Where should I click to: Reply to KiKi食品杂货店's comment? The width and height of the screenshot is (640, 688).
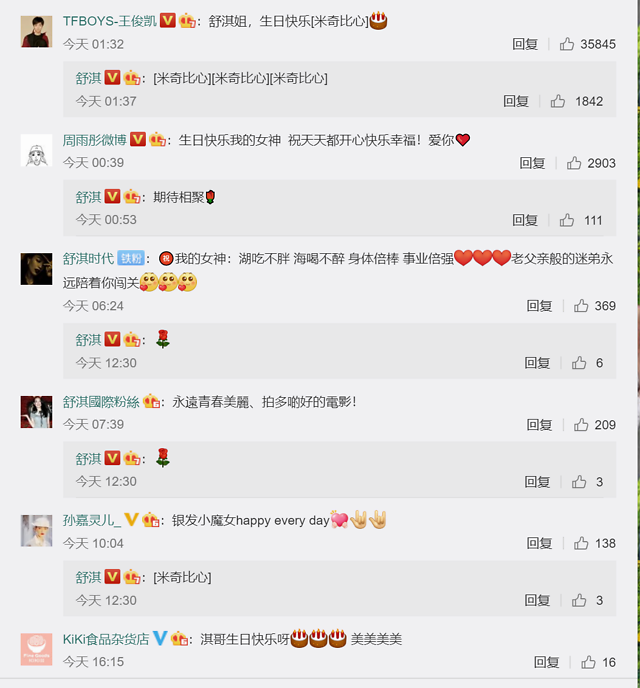547,663
